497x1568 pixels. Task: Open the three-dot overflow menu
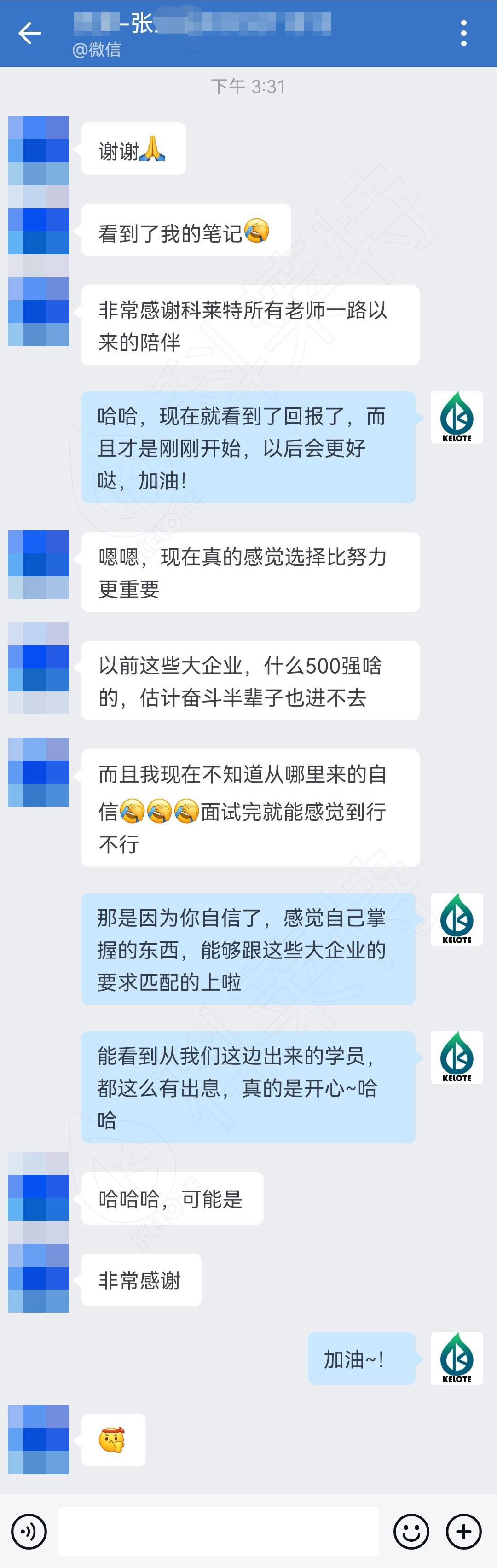click(x=463, y=34)
